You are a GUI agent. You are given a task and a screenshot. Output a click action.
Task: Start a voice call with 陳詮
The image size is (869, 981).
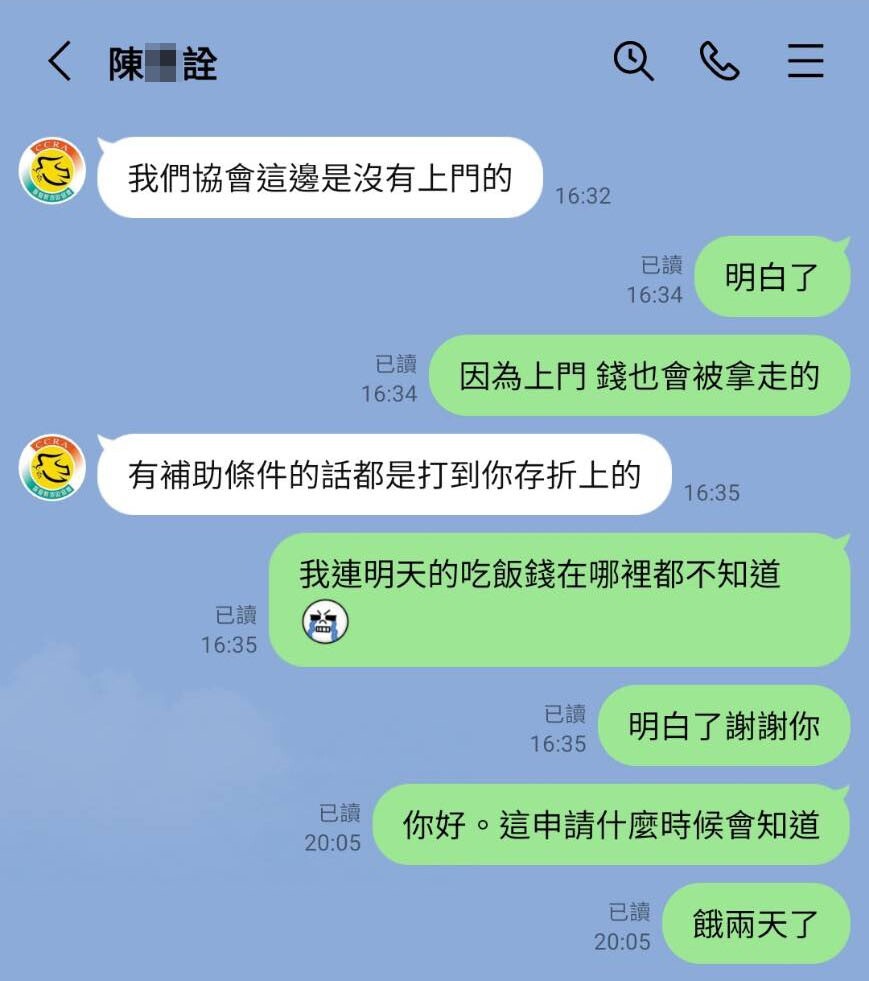coord(720,62)
